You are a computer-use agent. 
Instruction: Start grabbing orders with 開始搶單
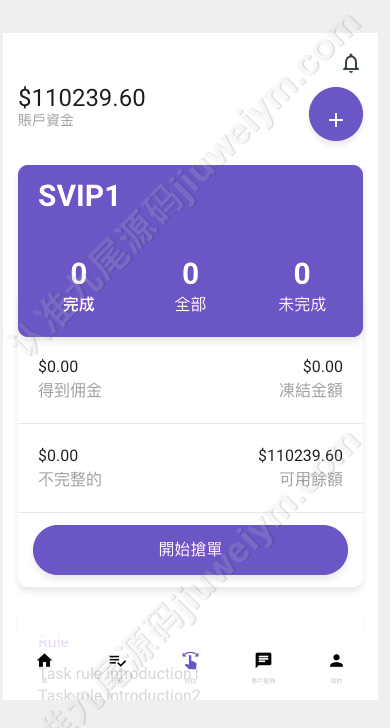pyautogui.click(x=190, y=550)
